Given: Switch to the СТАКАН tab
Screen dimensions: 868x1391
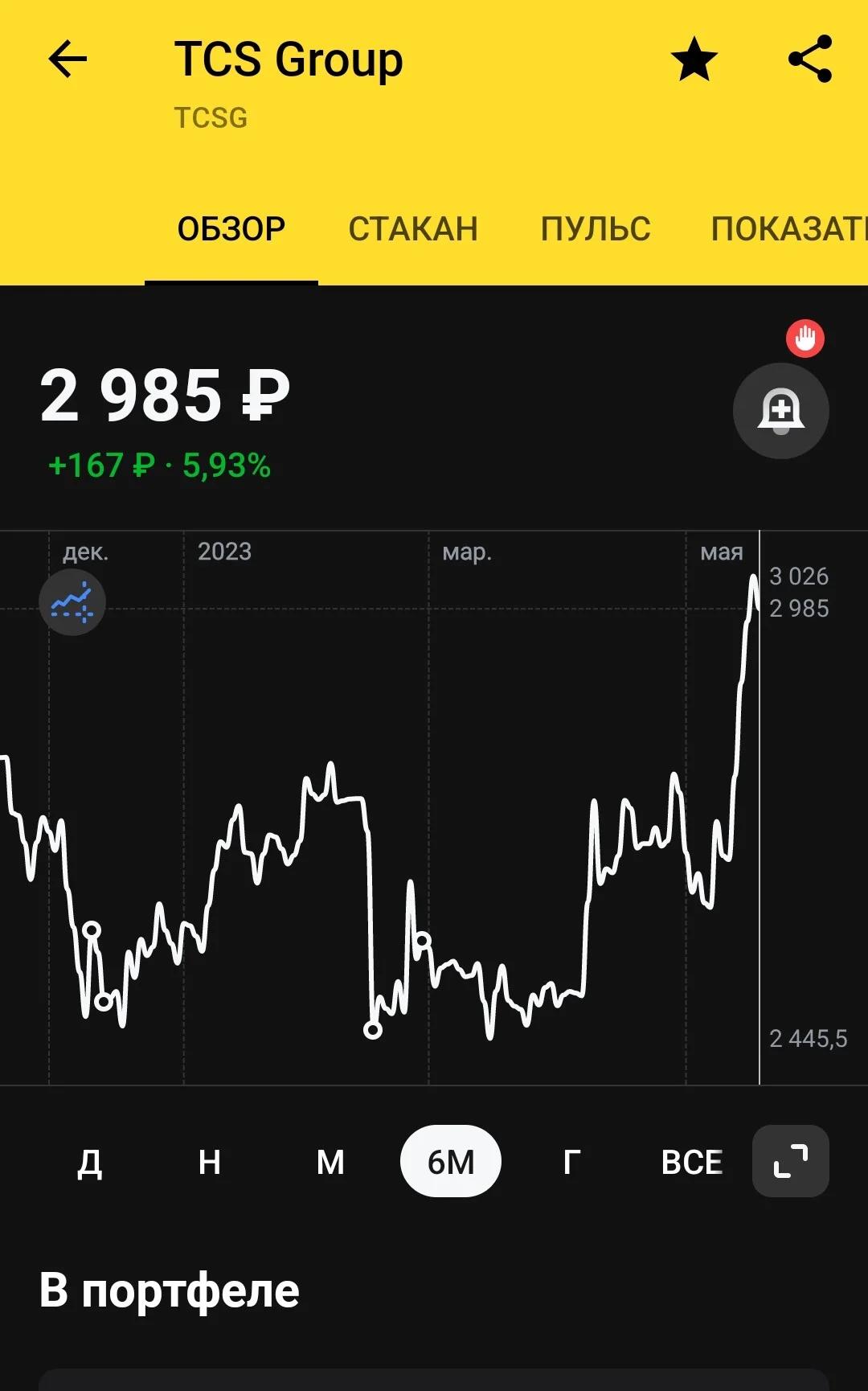Looking at the screenshot, I should click(413, 229).
